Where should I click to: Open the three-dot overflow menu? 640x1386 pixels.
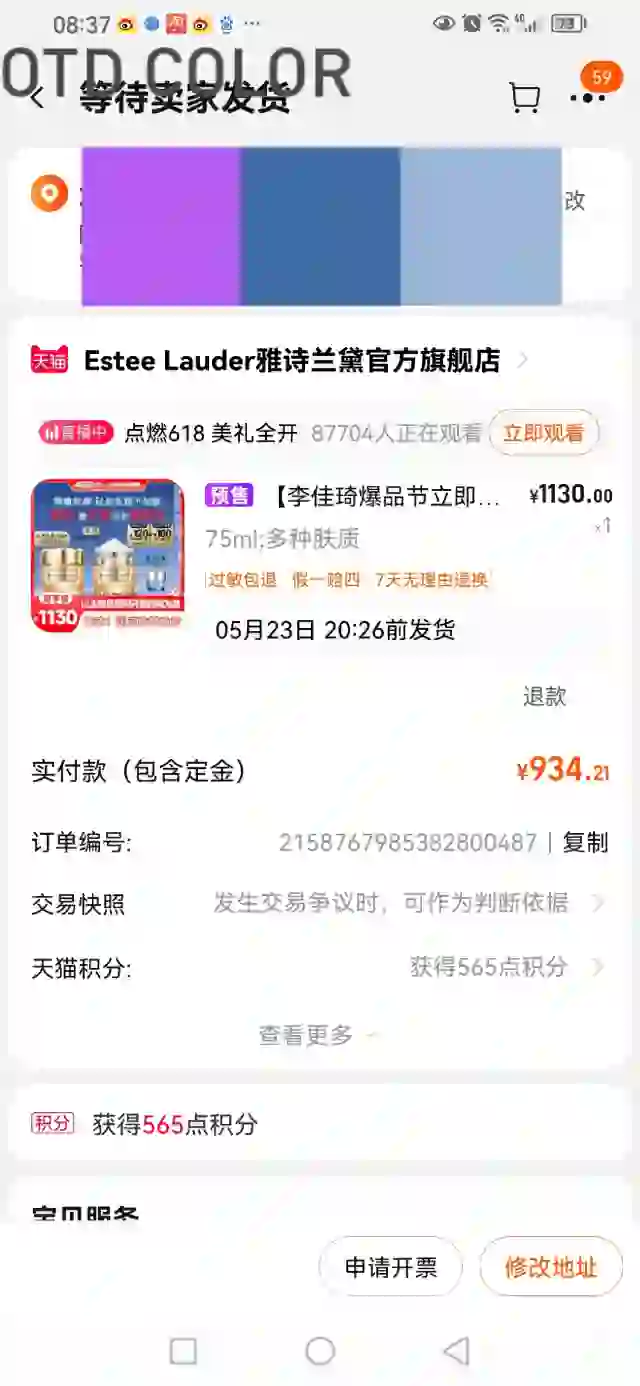pos(588,98)
